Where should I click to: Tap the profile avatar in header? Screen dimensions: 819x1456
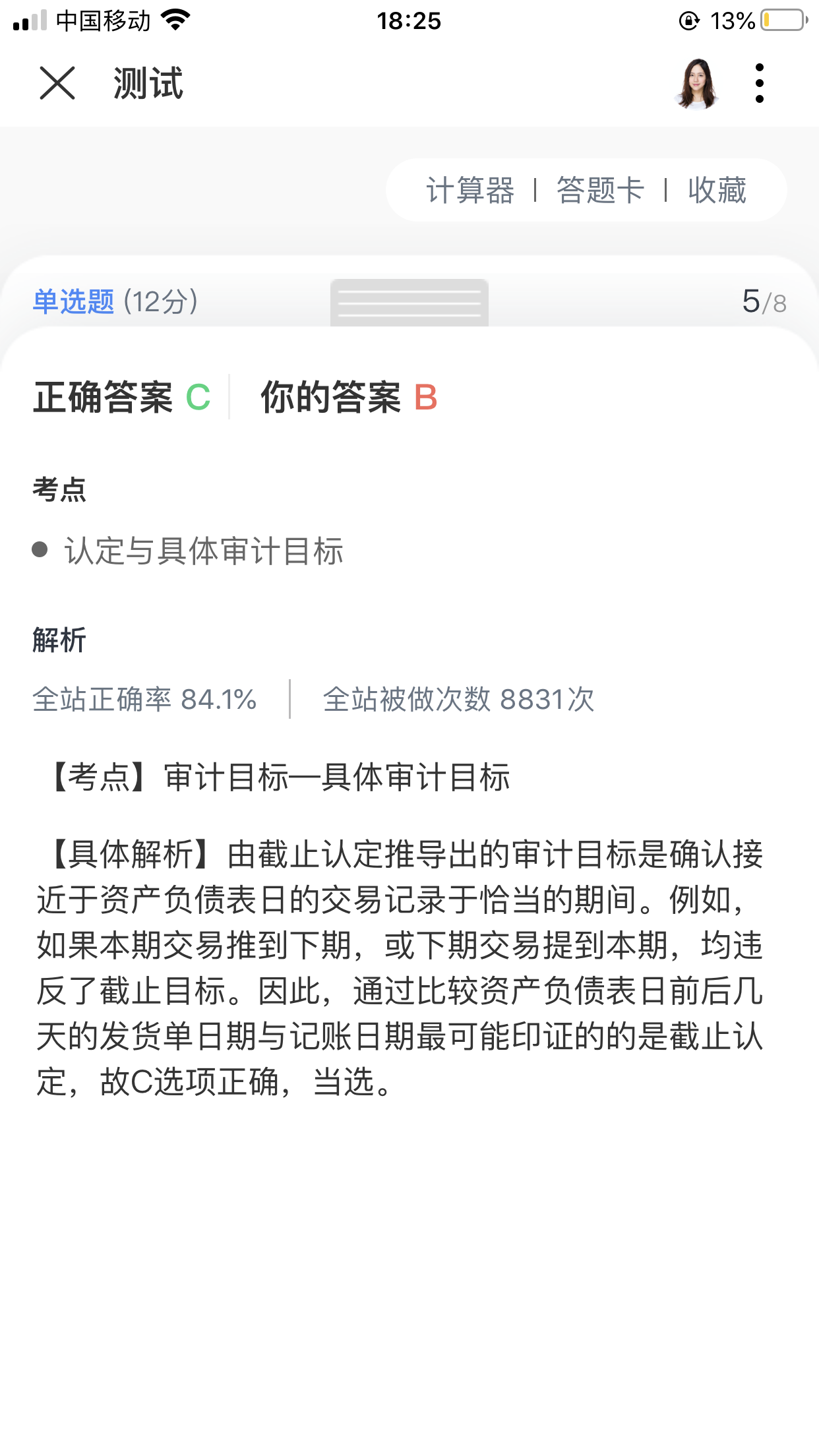696,83
